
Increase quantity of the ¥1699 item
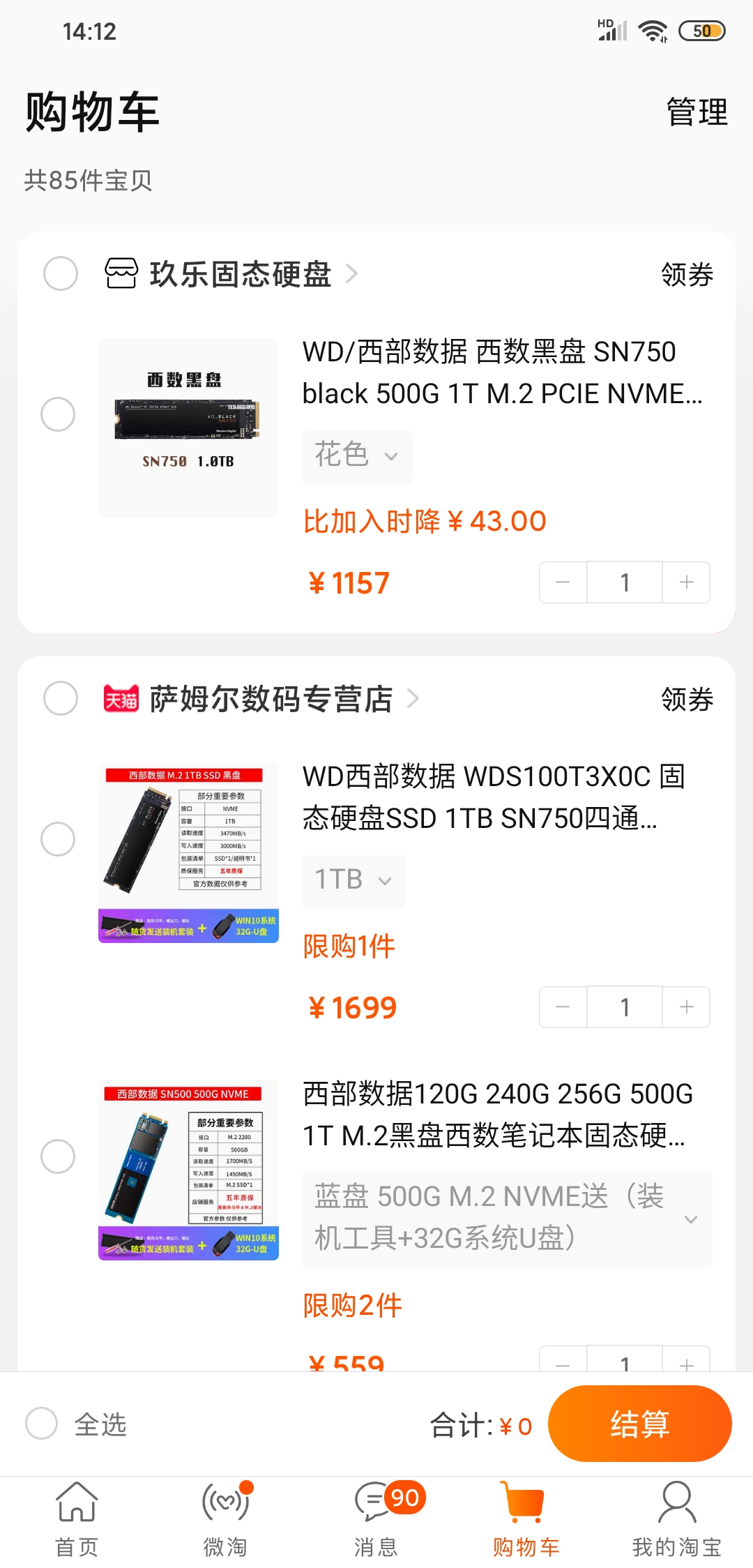coord(686,1007)
